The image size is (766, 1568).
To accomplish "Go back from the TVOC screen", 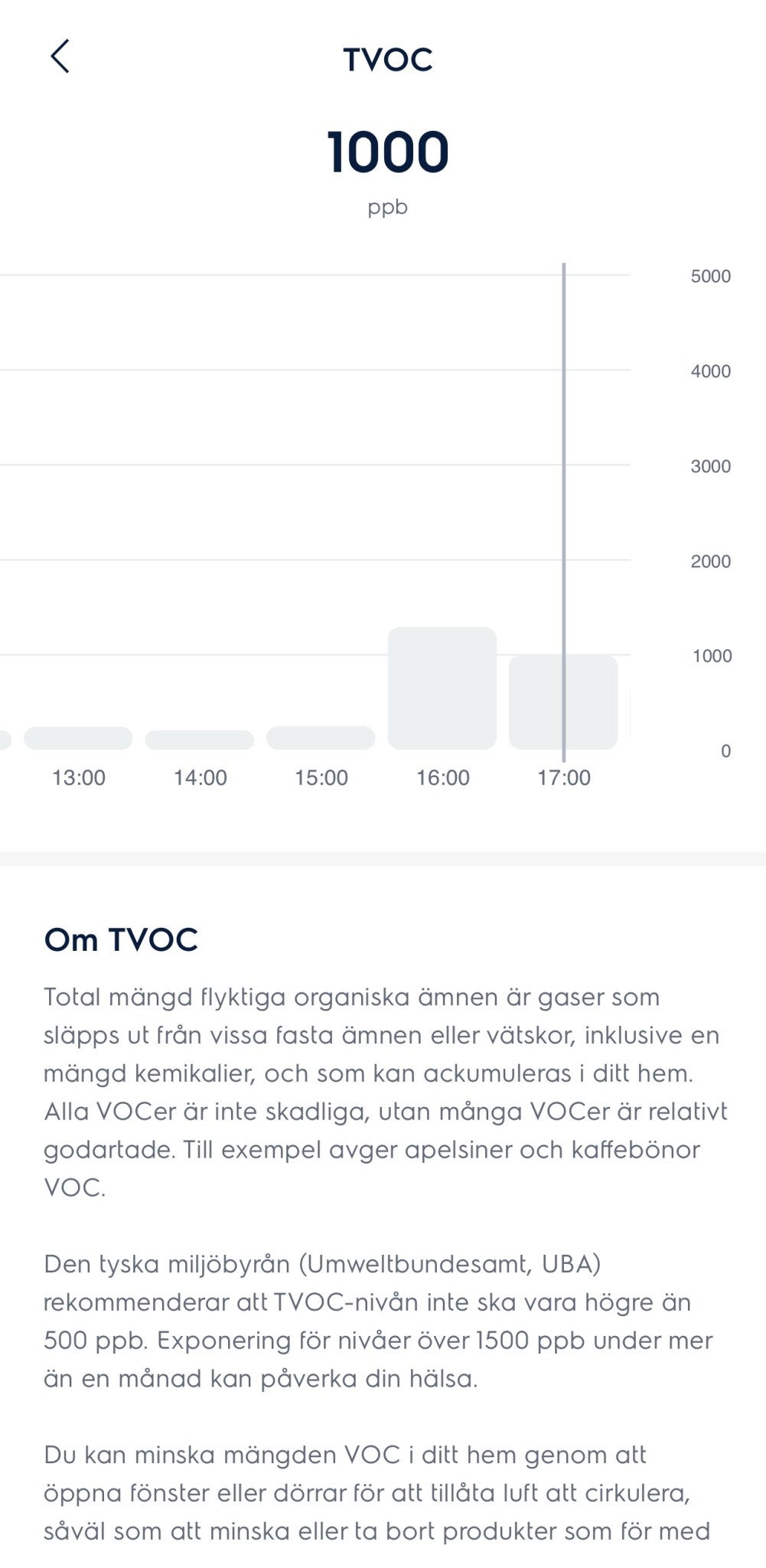I will pyautogui.click(x=60, y=57).
